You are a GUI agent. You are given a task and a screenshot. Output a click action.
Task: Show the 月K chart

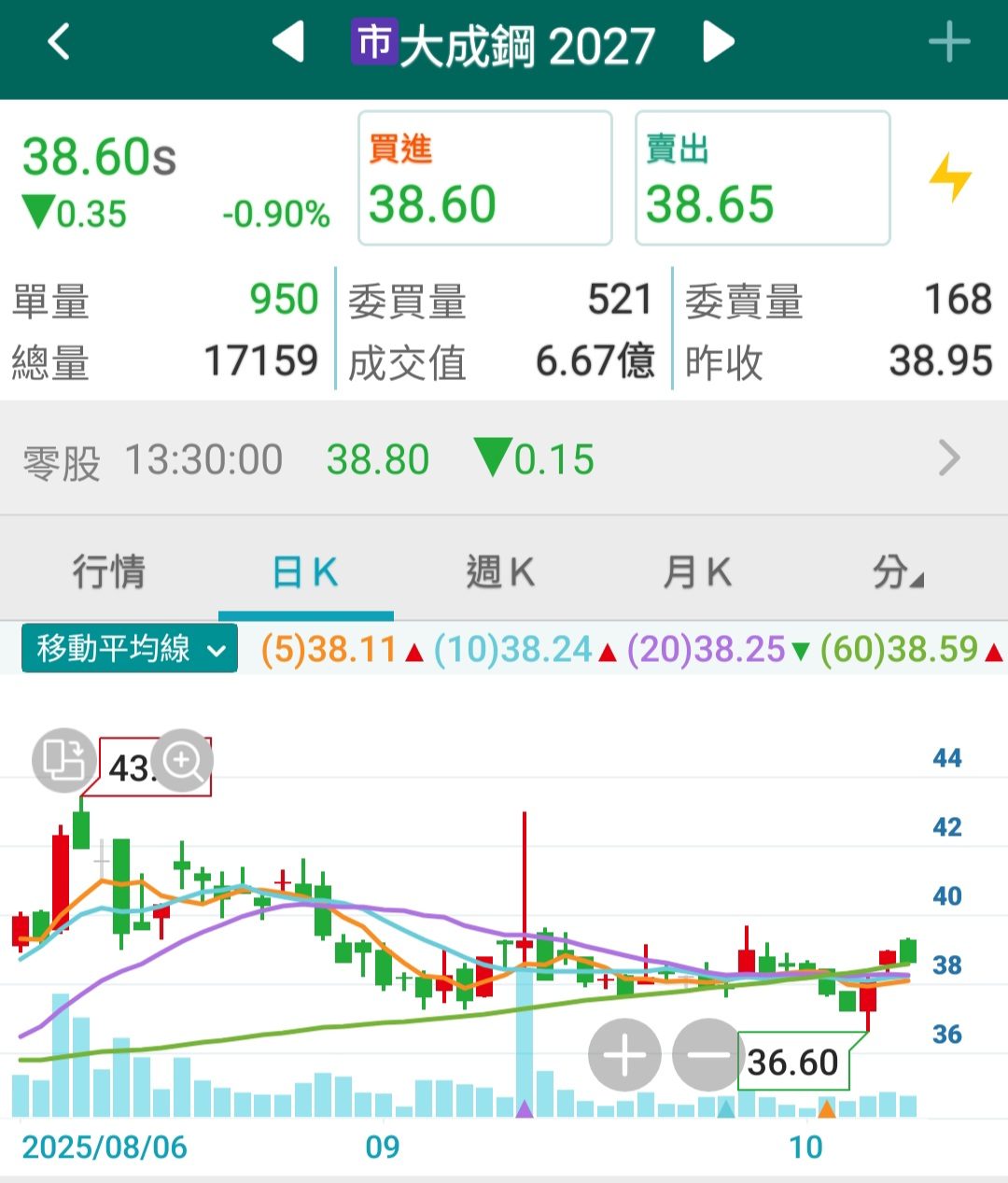[x=697, y=572]
